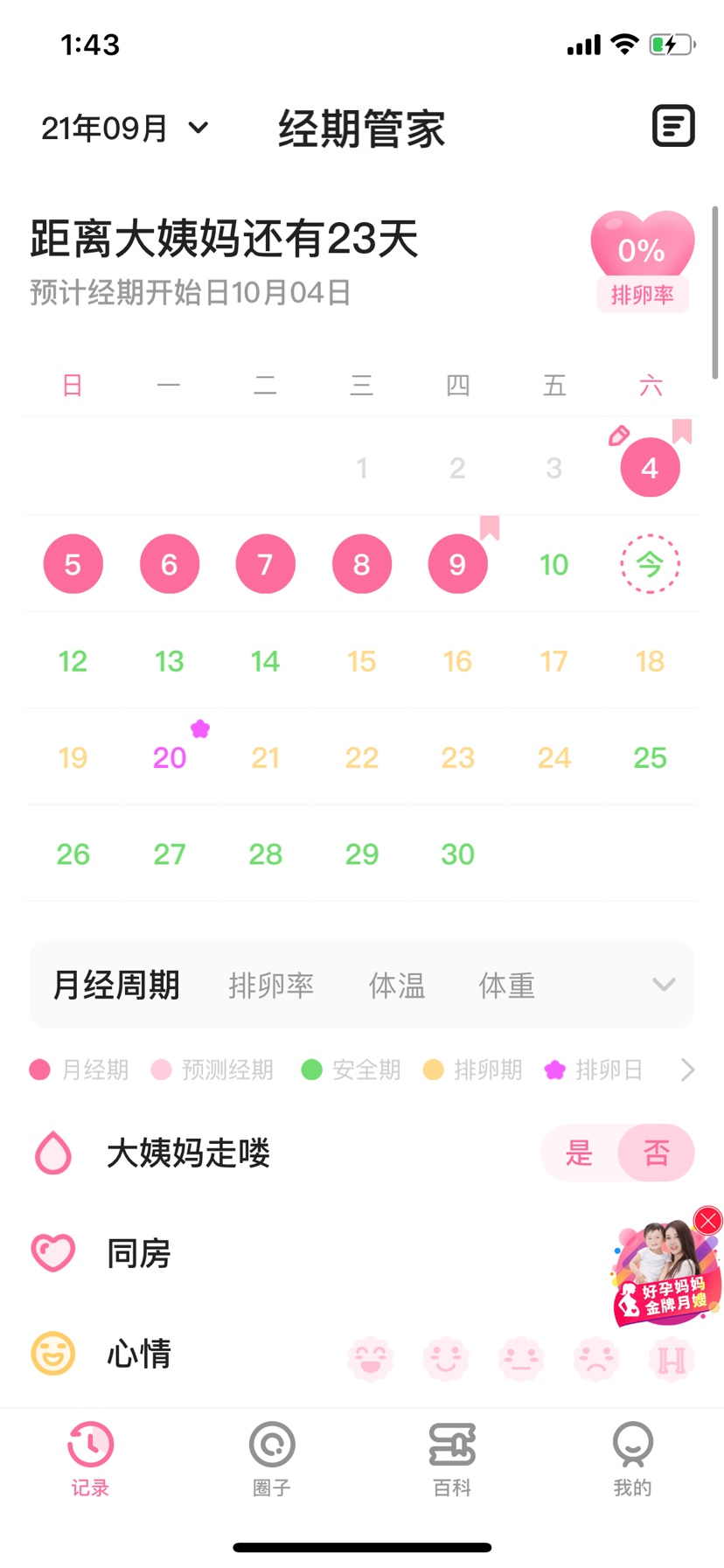724x1568 pixels.
Task: Switch to the 体温 tab
Action: [397, 986]
